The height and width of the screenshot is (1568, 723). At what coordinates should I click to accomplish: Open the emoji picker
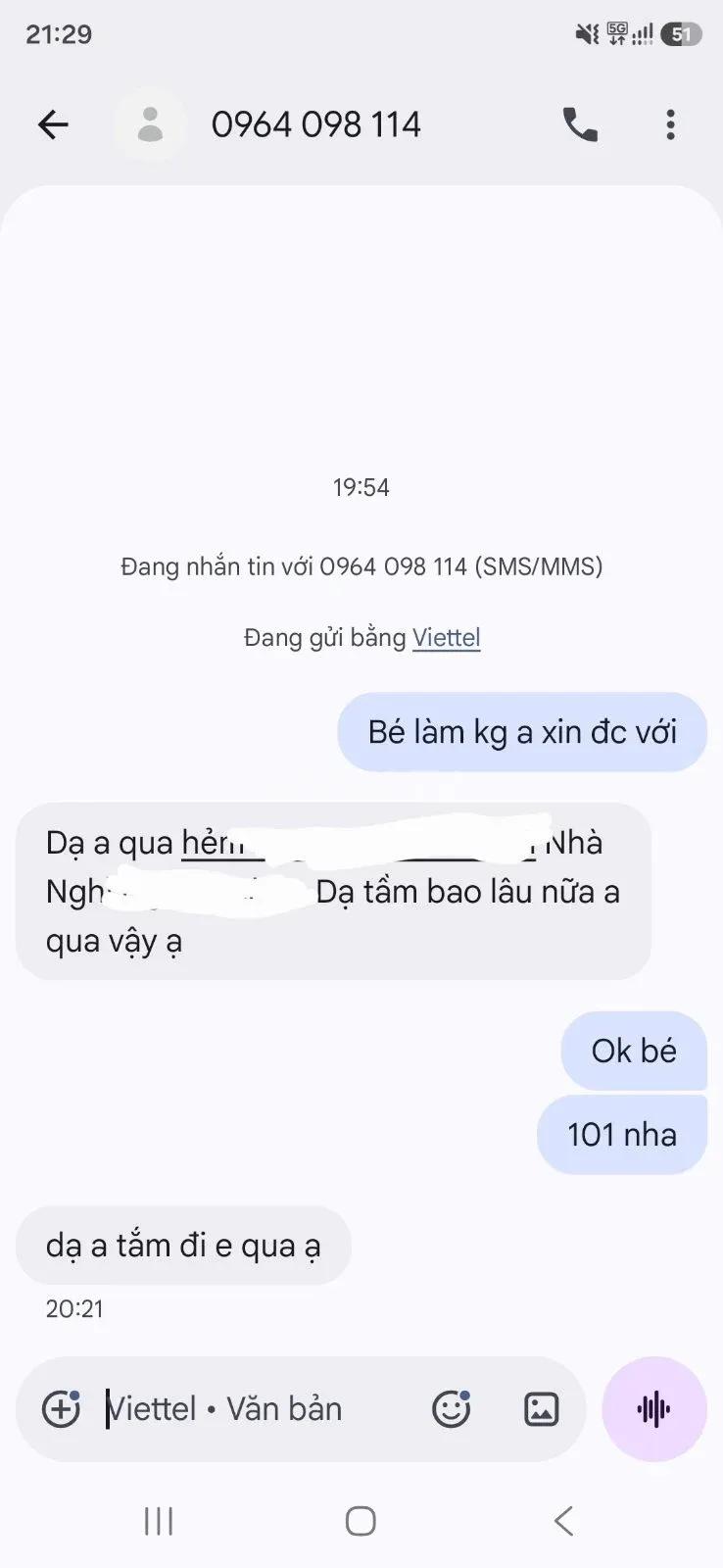451,1409
